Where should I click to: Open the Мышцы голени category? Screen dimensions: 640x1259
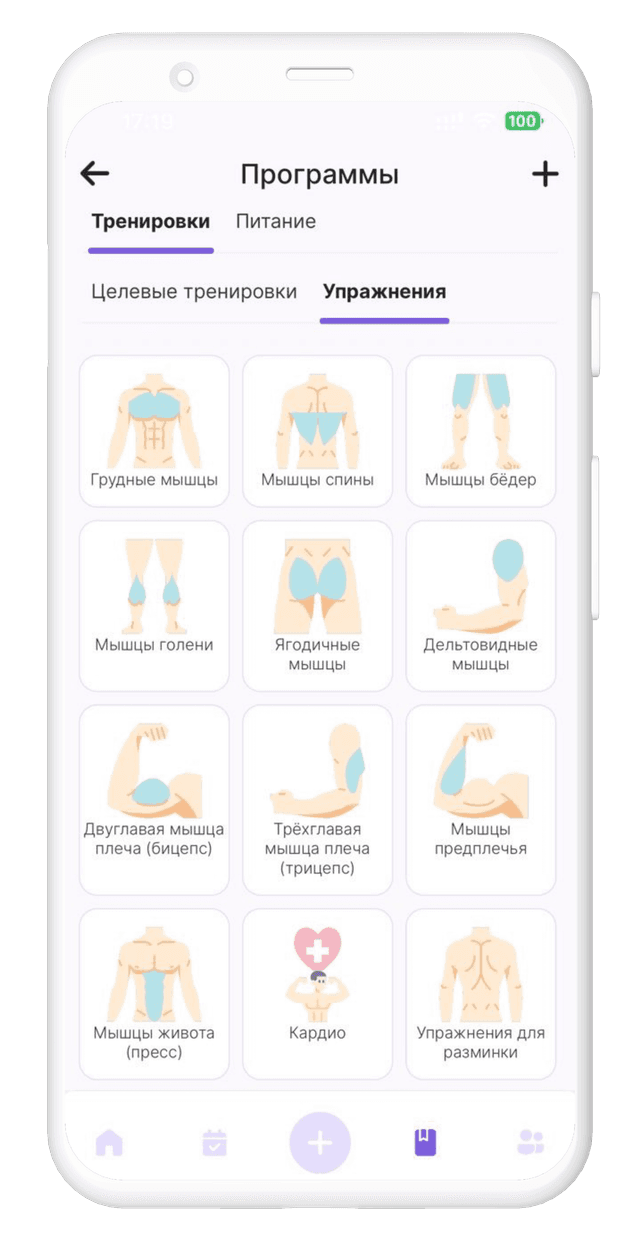(x=154, y=605)
